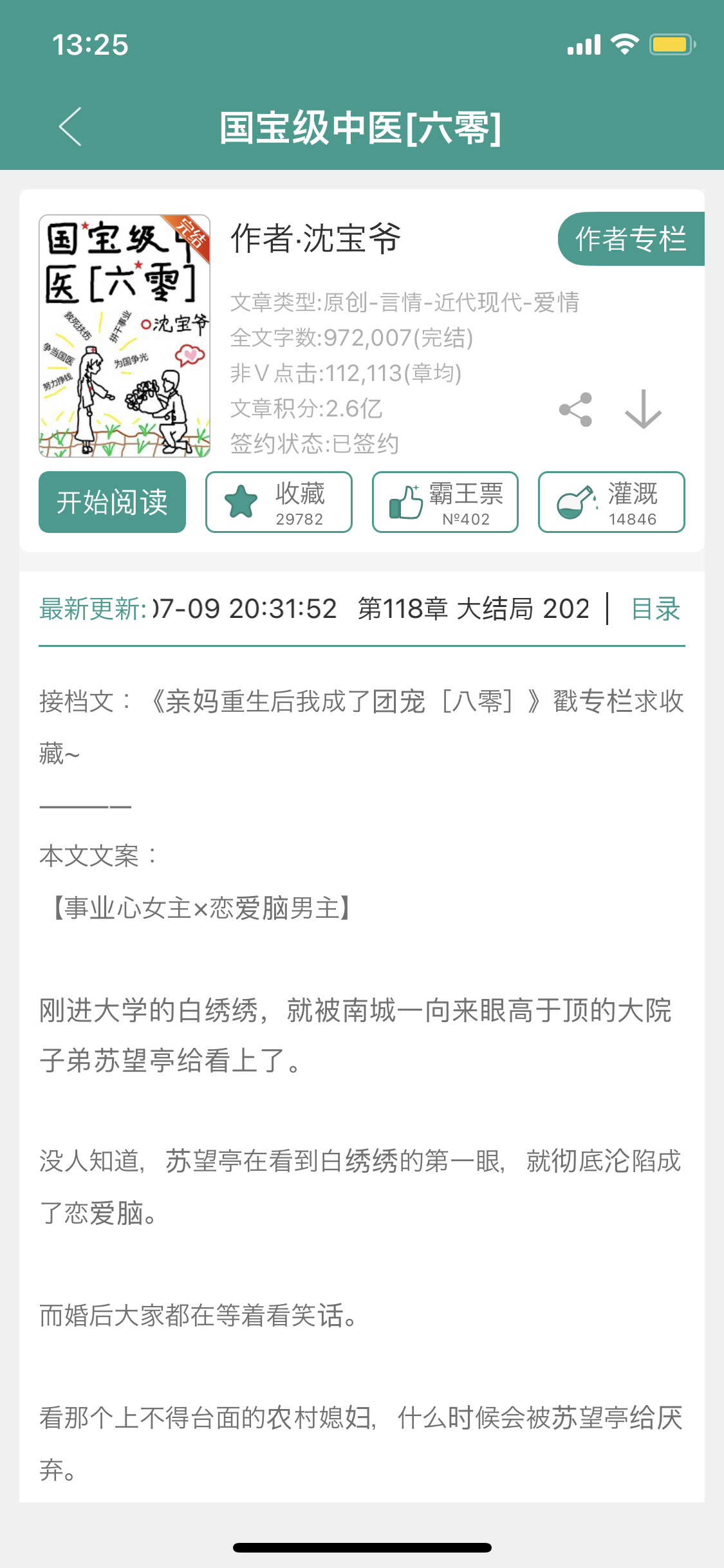Tap the book cover image
Image resolution: width=724 pixels, height=1568 pixels.
[125, 336]
